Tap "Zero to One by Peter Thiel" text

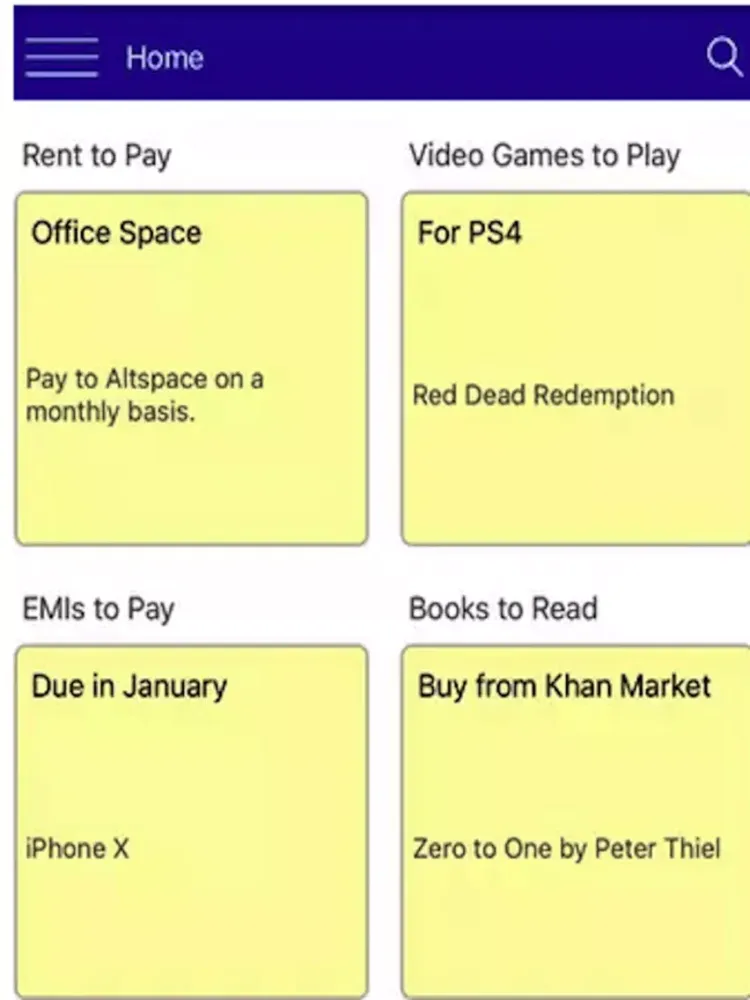[566, 848]
